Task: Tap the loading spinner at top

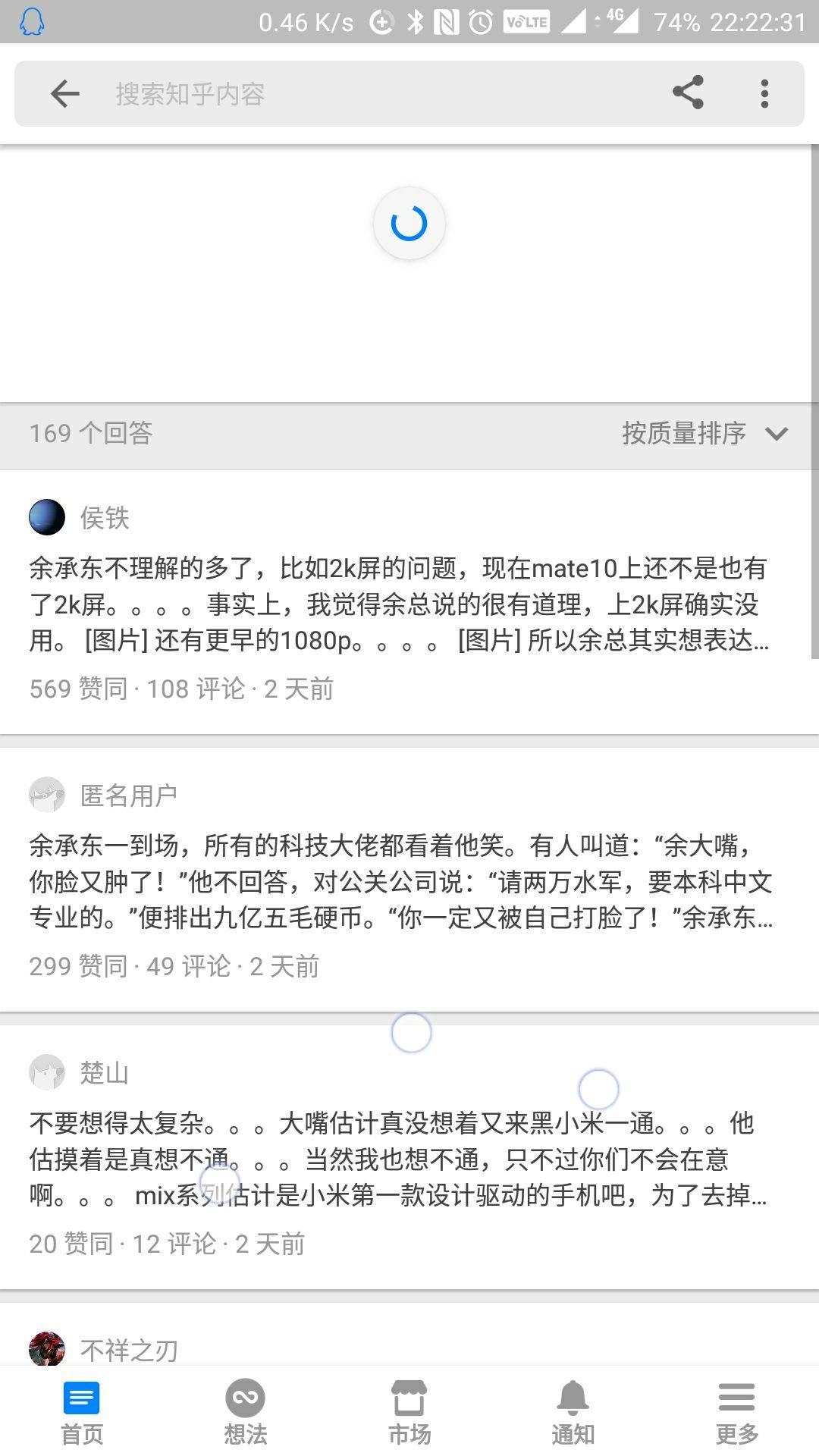Action: click(x=409, y=221)
